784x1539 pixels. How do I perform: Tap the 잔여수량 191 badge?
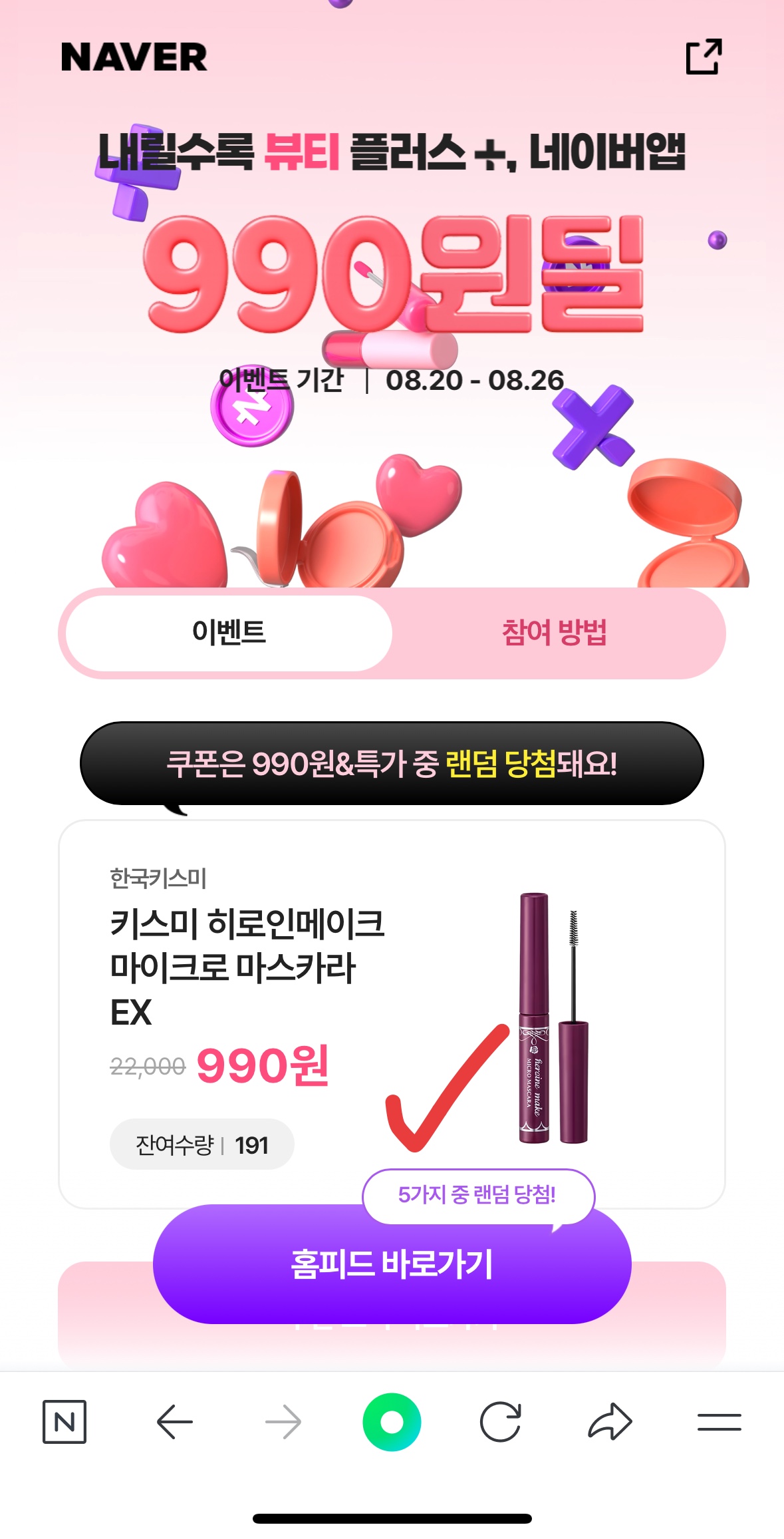(201, 1142)
